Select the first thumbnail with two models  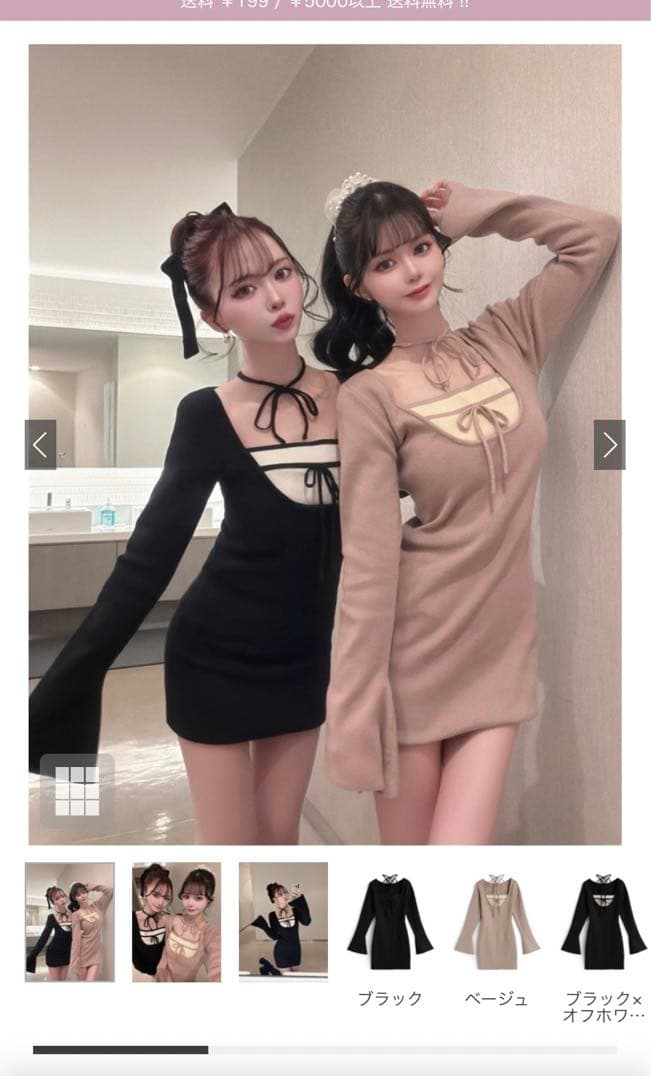[70, 922]
